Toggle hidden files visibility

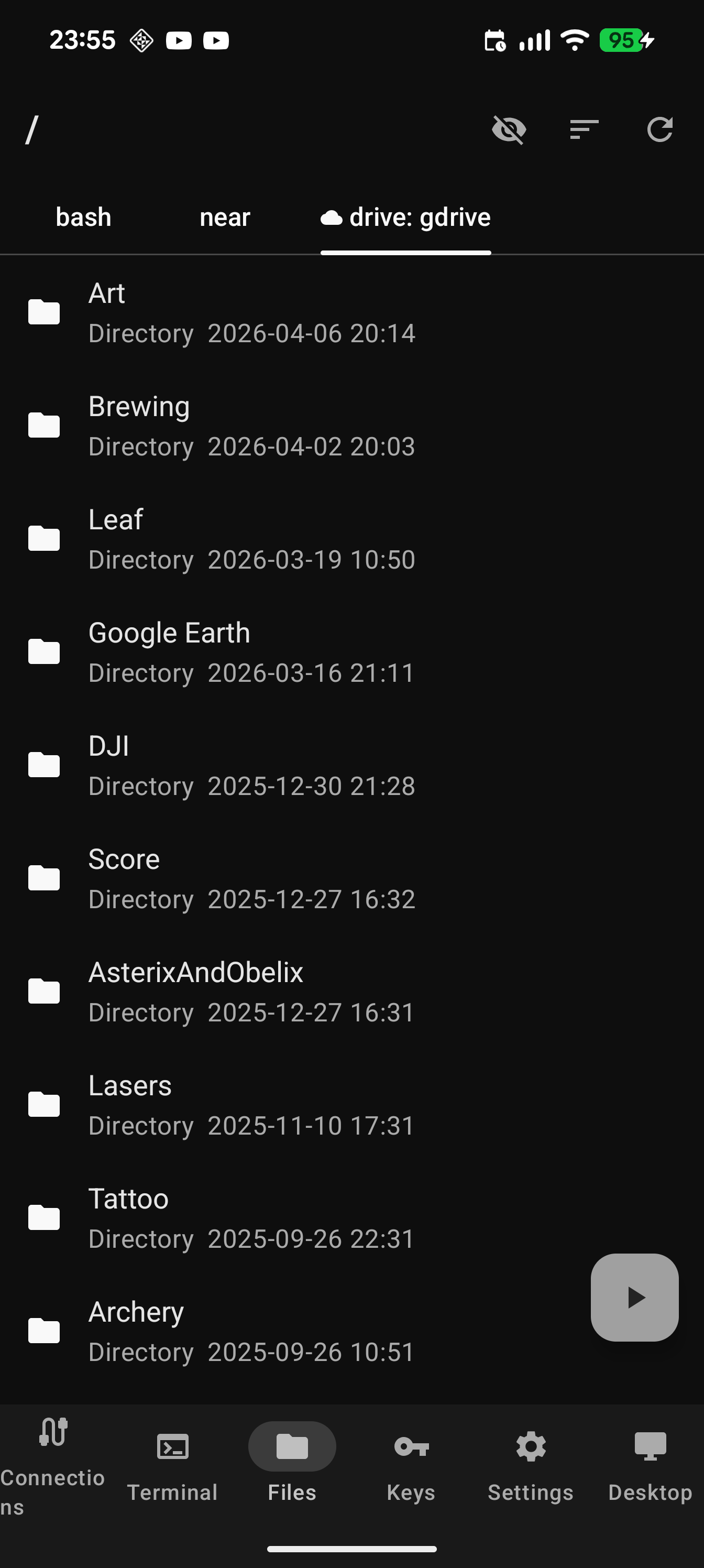pyautogui.click(x=509, y=129)
